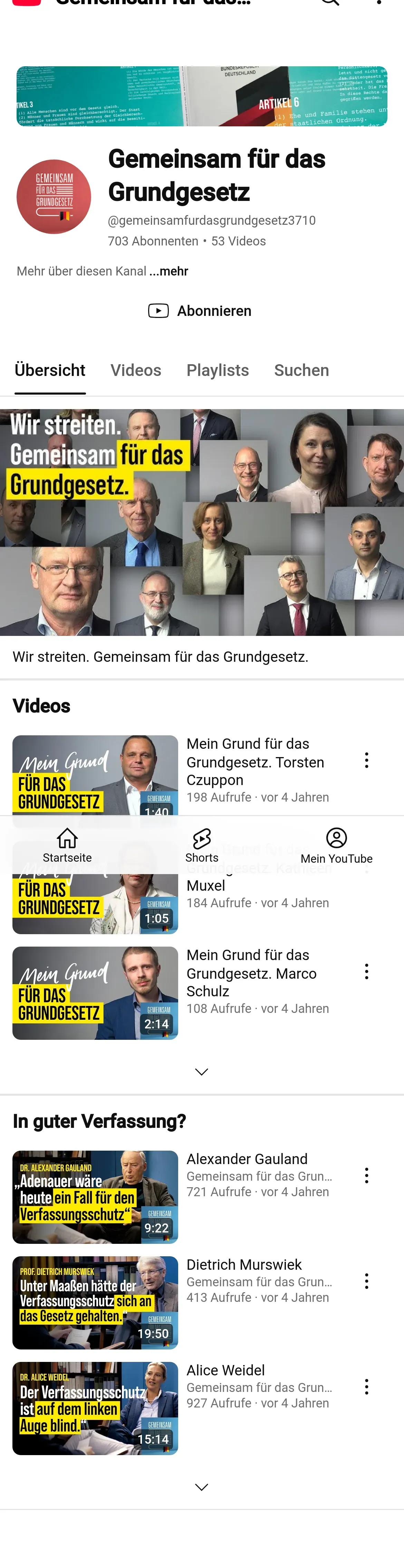Open the Torsten Czuppon video
Viewport: 404px width, 1568px height.
pyautogui.click(x=95, y=773)
